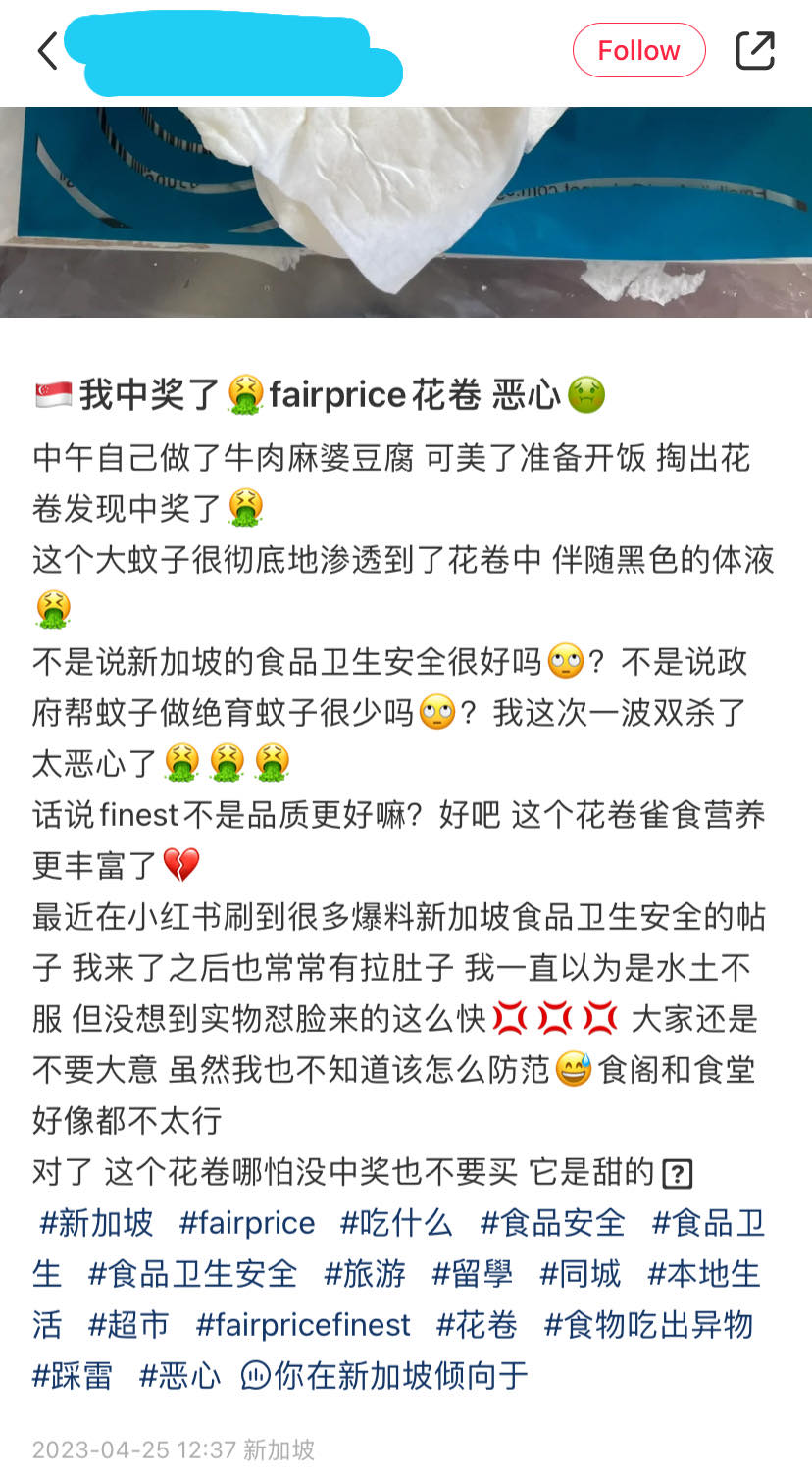Image resolution: width=812 pixels, height=1473 pixels.
Task: Open the #花卷 hashtag
Action: pyautogui.click(x=477, y=1325)
